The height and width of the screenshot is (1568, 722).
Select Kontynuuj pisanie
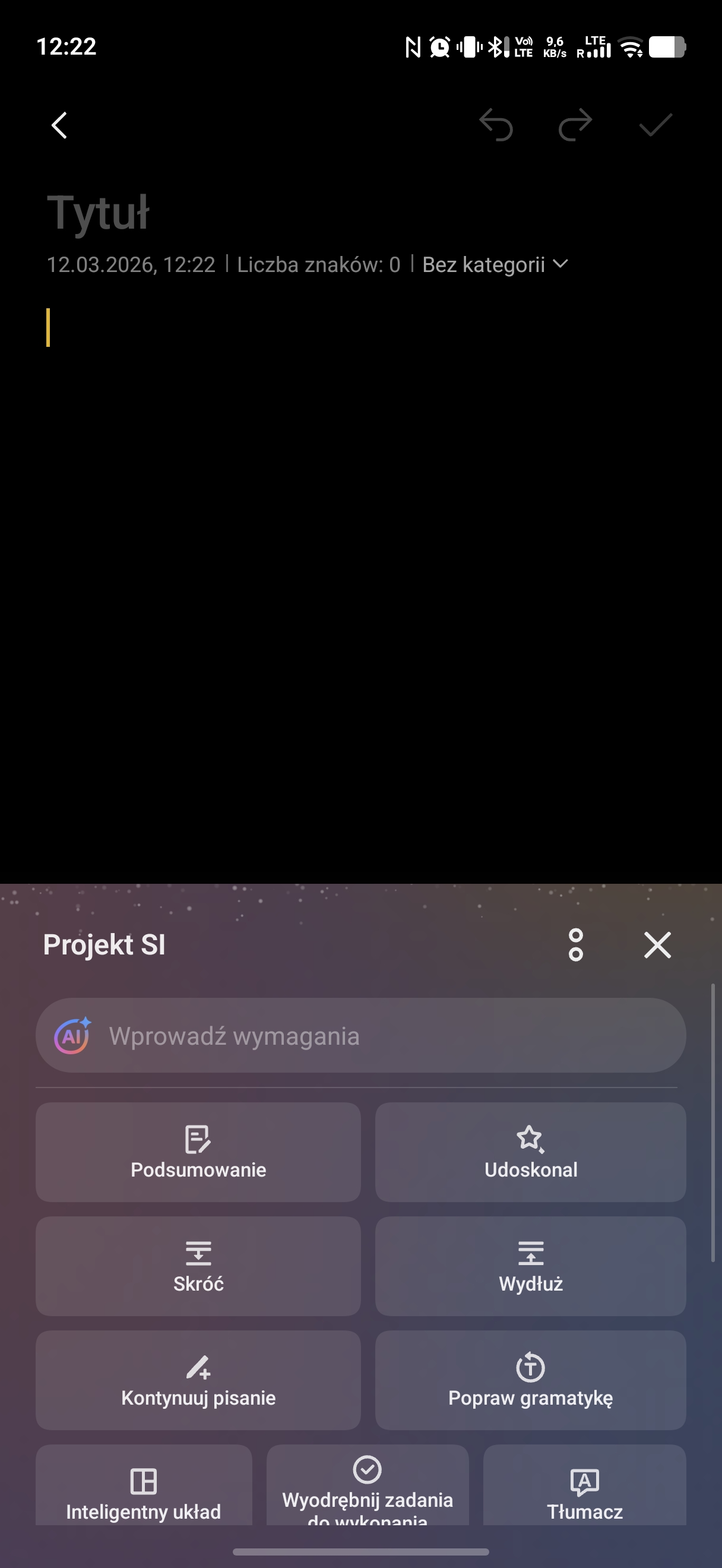click(198, 1380)
